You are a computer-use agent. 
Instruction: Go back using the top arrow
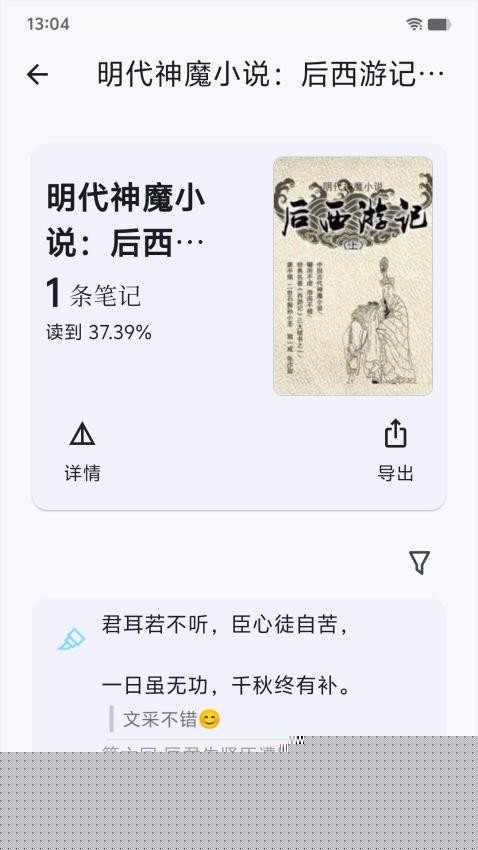pos(37,74)
